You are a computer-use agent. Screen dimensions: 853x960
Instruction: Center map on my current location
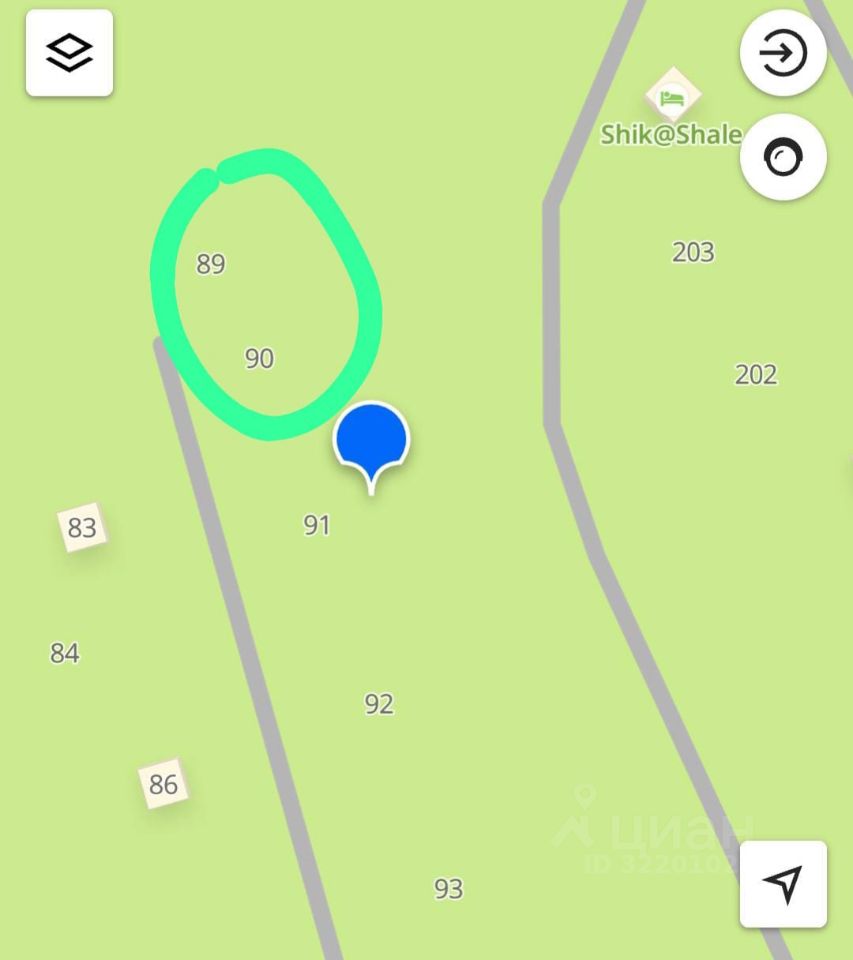[783, 884]
